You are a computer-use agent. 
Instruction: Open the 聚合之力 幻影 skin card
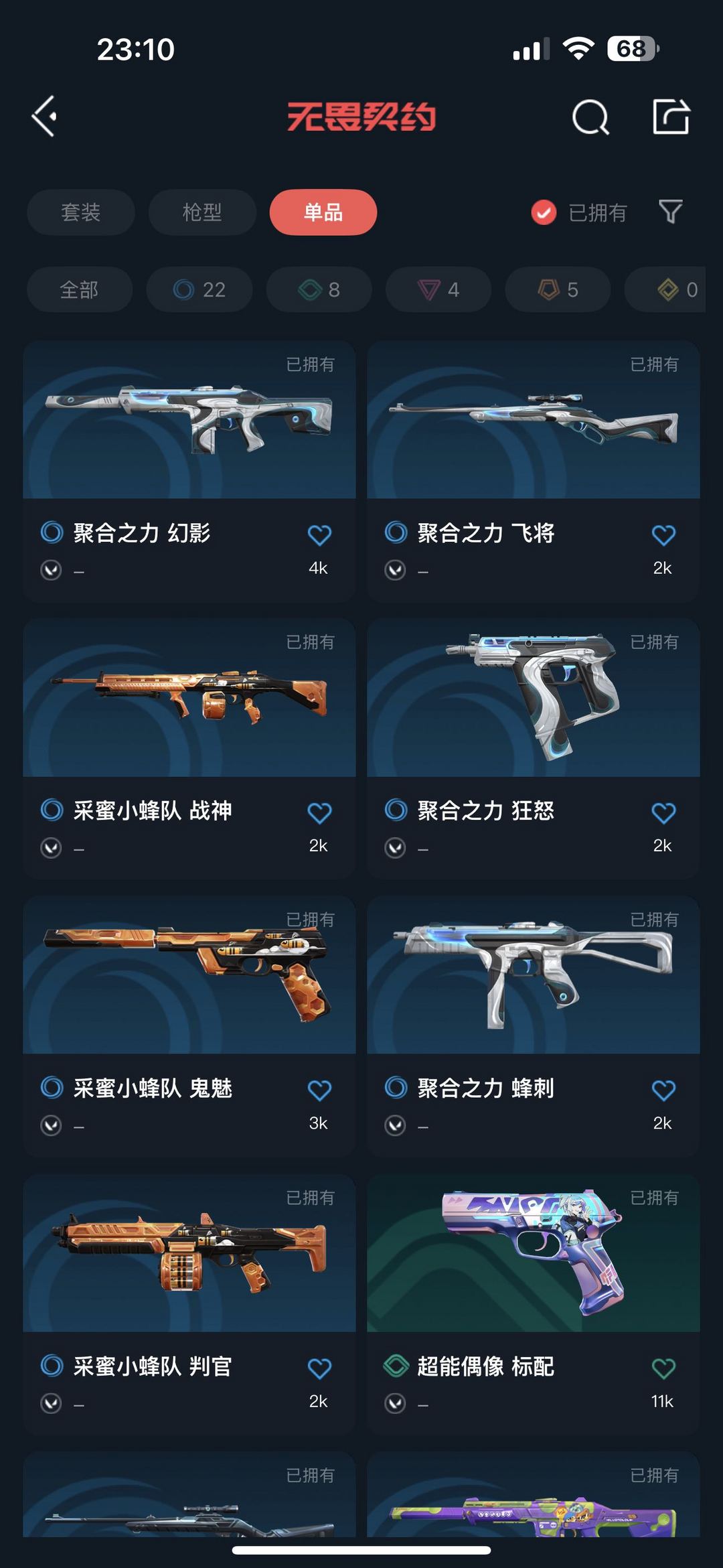[x=189, y=472]
